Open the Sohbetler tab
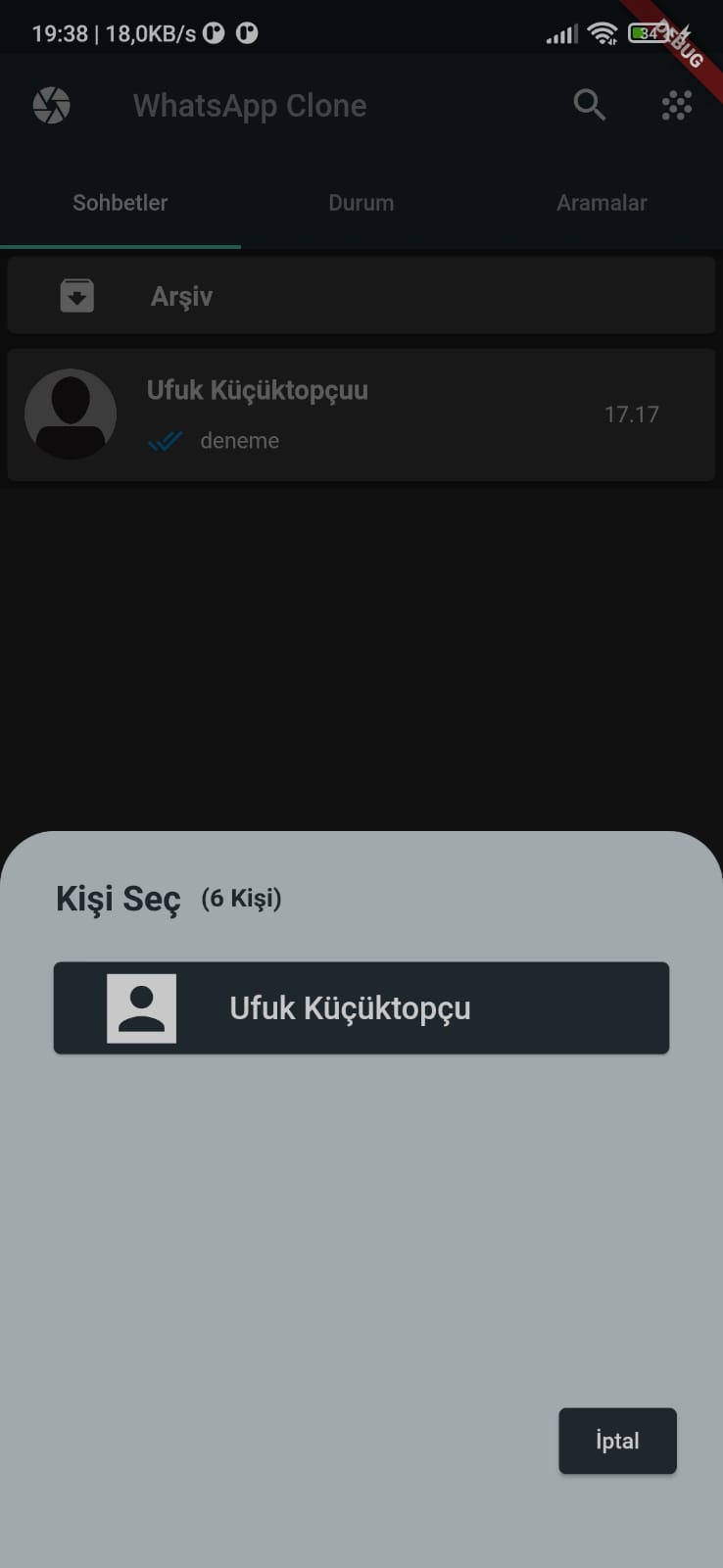723x1568 pixels. point(120,203)
